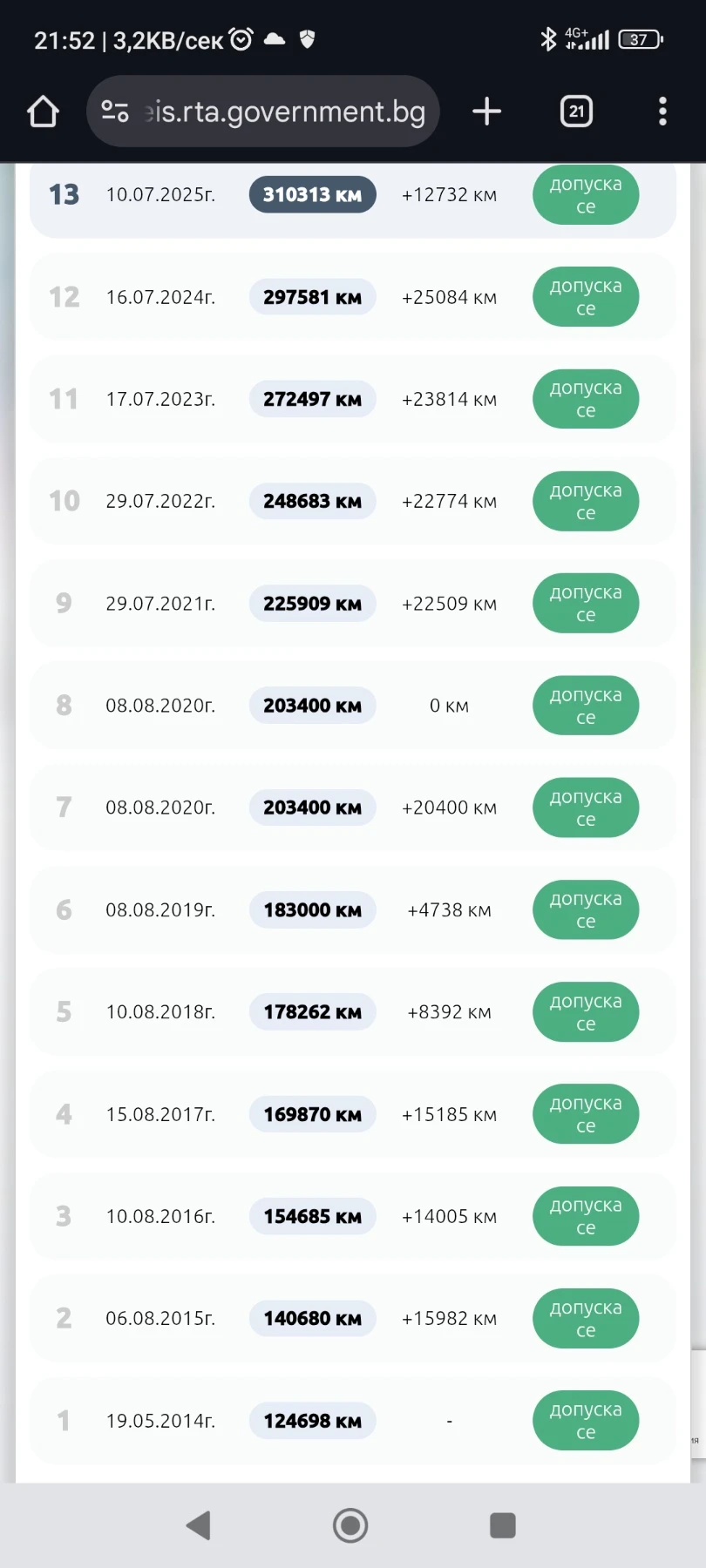
Task: Open the browser overflow menu
Action: (x=662, y=112)
